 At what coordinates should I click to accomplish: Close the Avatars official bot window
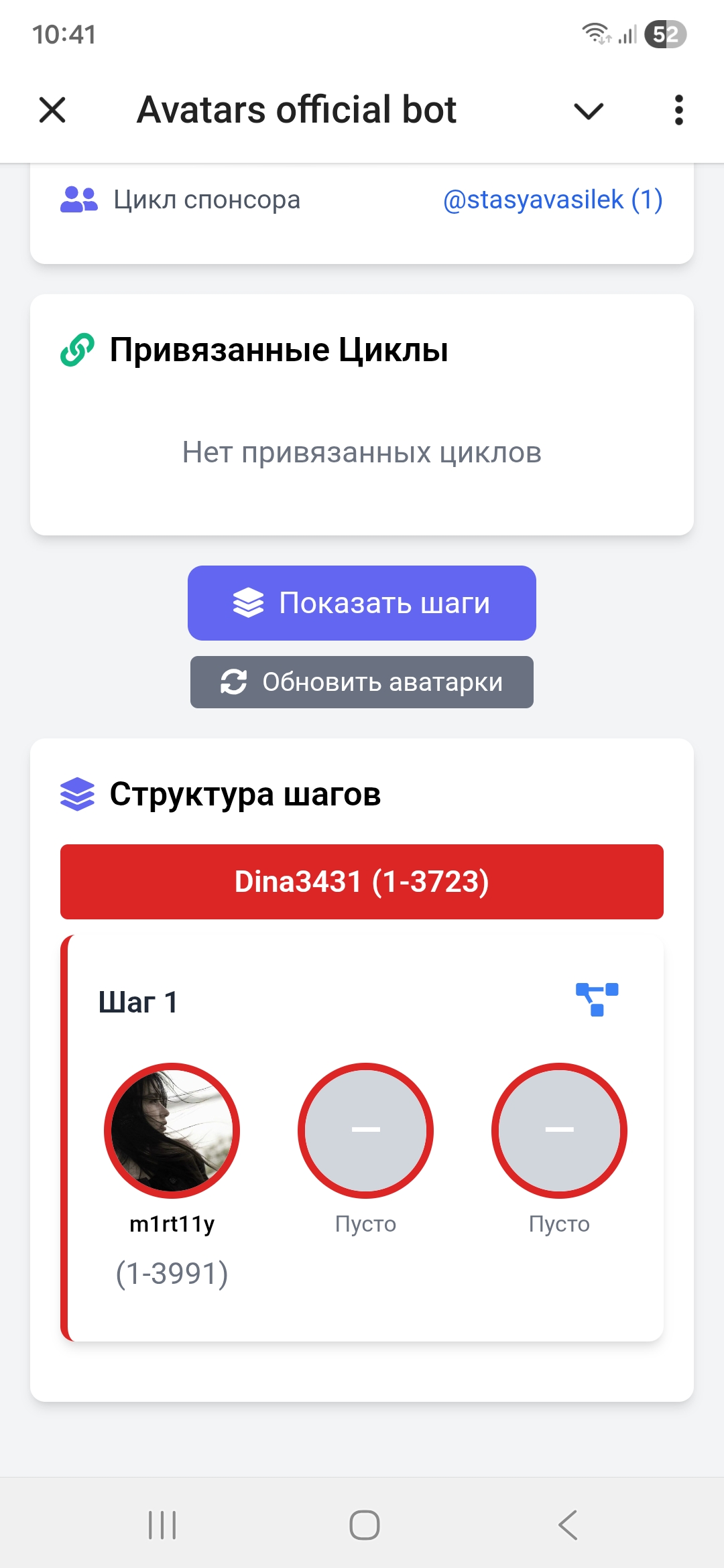52,110
